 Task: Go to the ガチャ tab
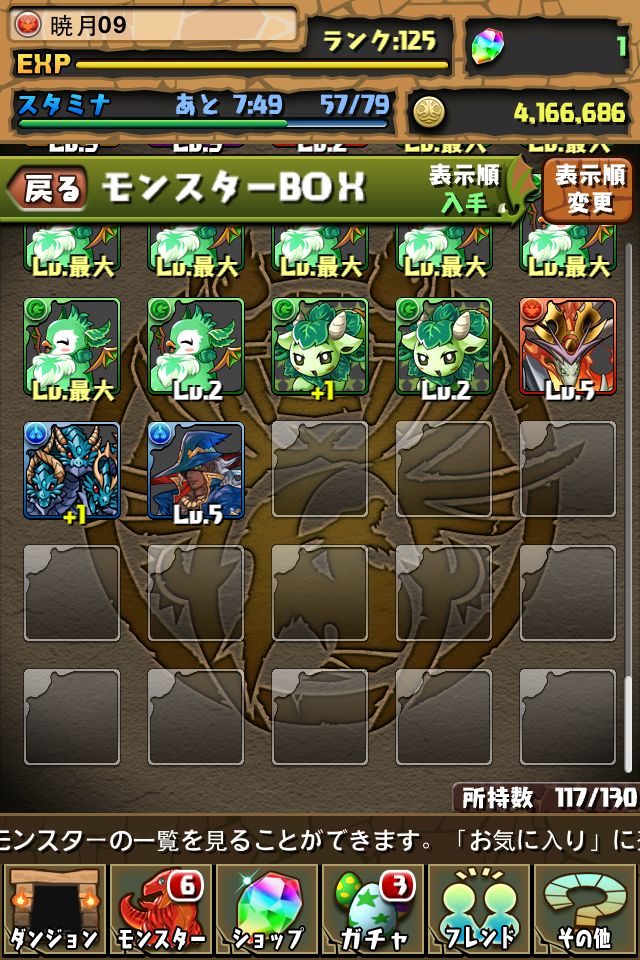coord(373,910)
